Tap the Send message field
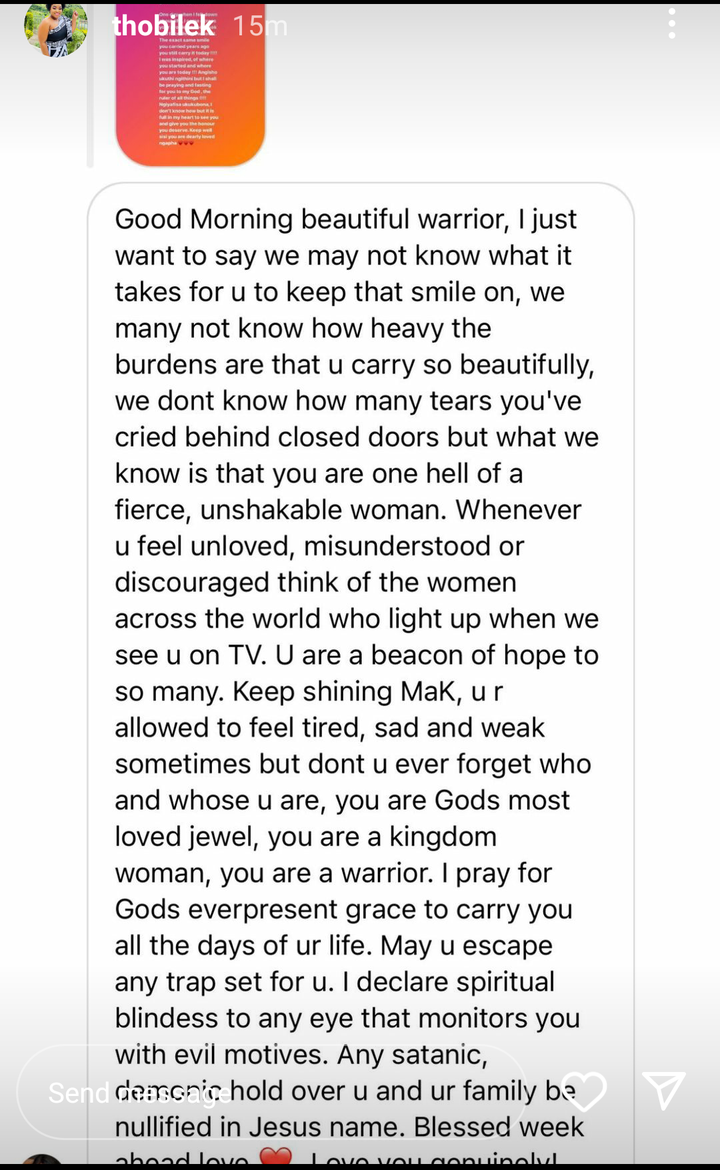This screenshot has height=1170, width=720. 272,1092
